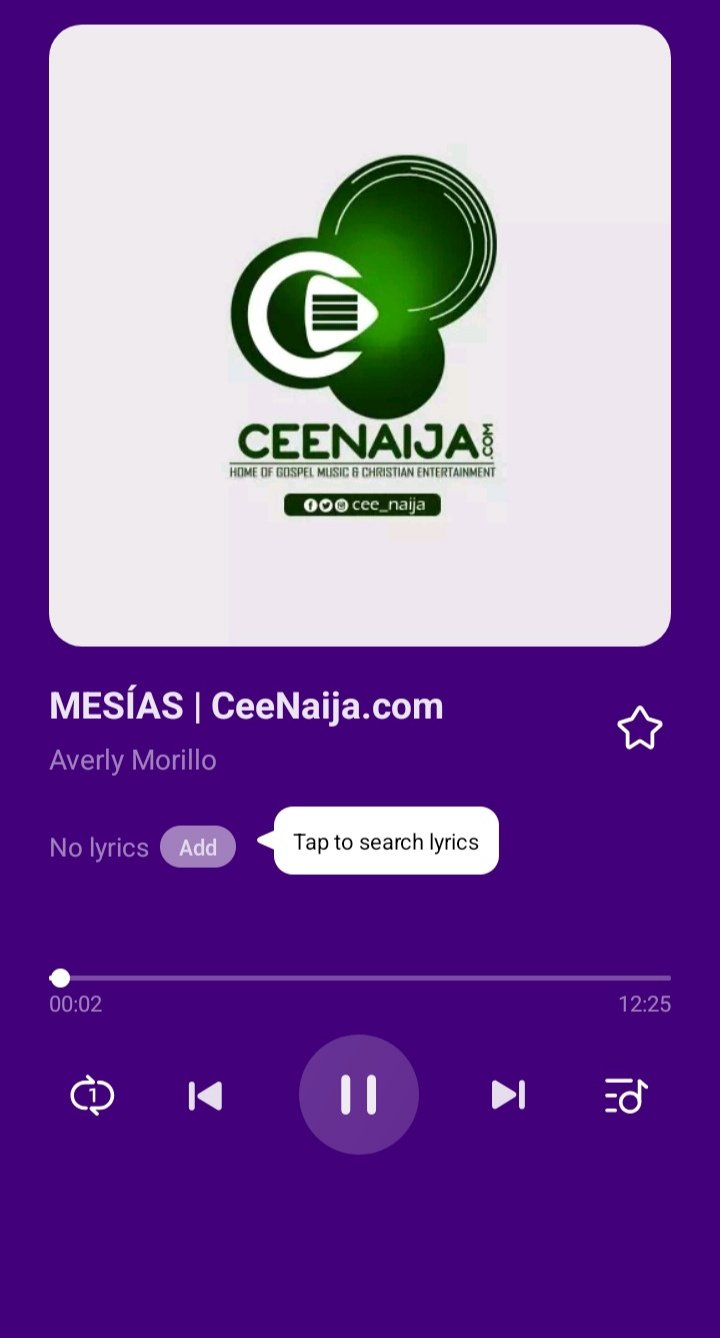This screenshot has width=720, height=1338.
Task: Tap the playback progress bar
Action: tap(360, 978)
